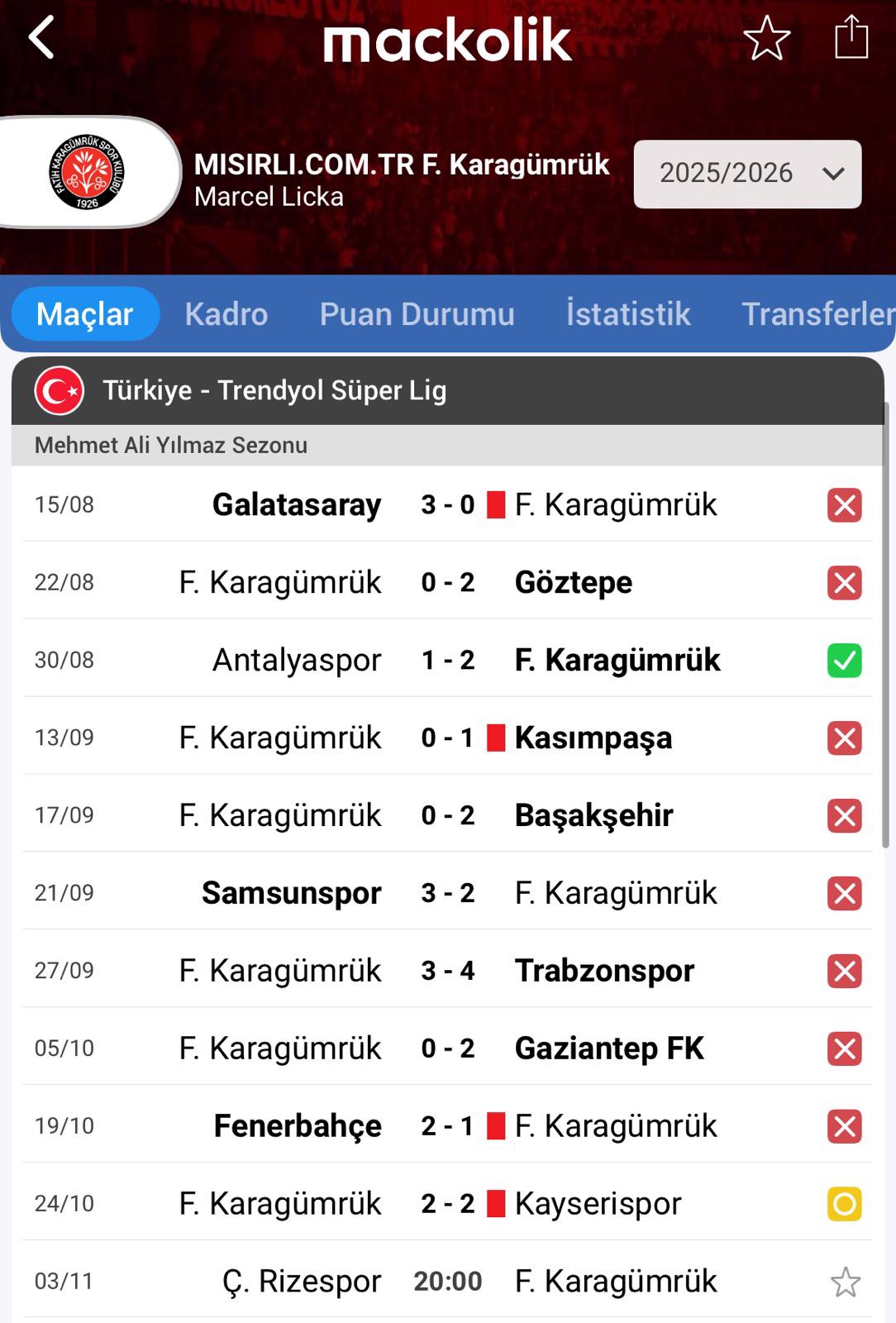Viewport: 896px width, 1323px height.
Task: Open the match against Başakşehir
Action: [x=447, y=815]
